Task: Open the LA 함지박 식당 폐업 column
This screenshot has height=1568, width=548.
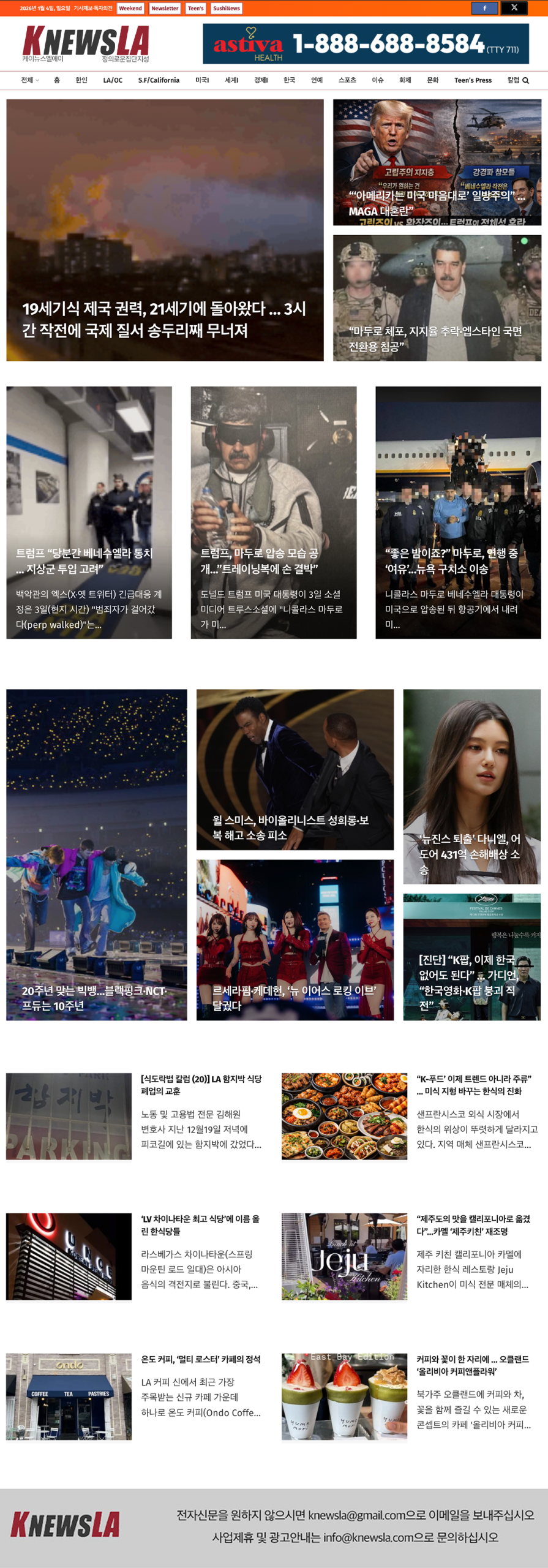Action: click(201, 1085)
